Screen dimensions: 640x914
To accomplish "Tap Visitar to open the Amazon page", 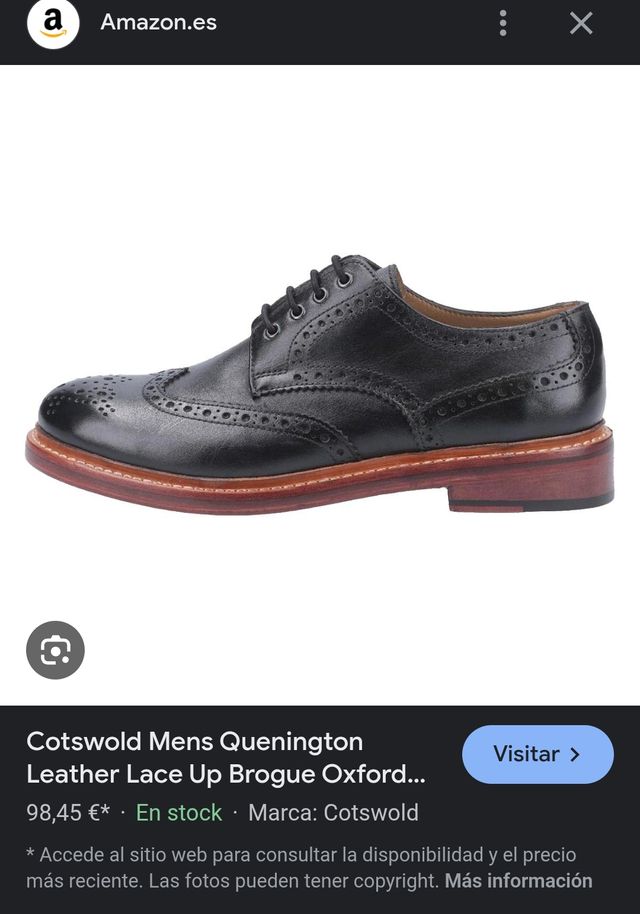I will tap(537, 754).
